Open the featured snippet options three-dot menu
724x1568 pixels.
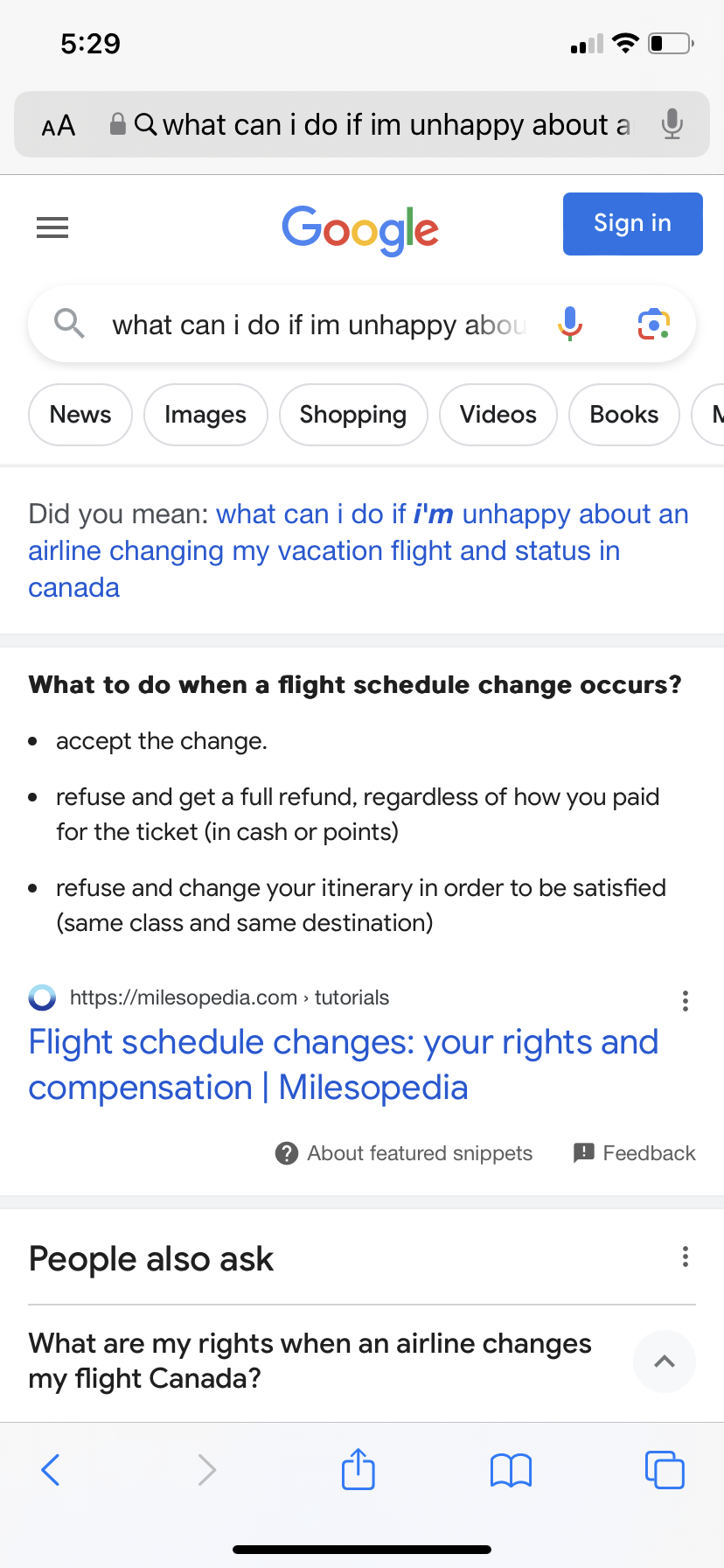pos(686,1000)
